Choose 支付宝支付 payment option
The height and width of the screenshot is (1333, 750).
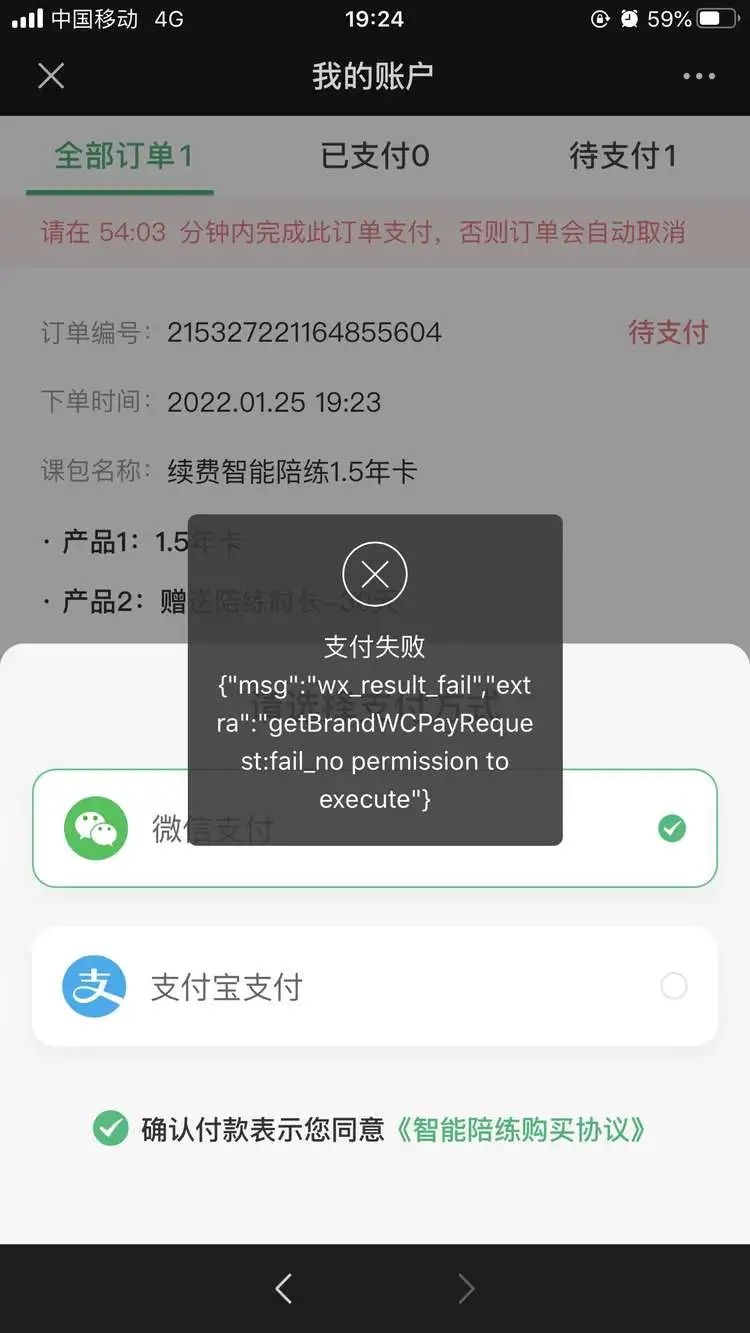click(375, 986)
